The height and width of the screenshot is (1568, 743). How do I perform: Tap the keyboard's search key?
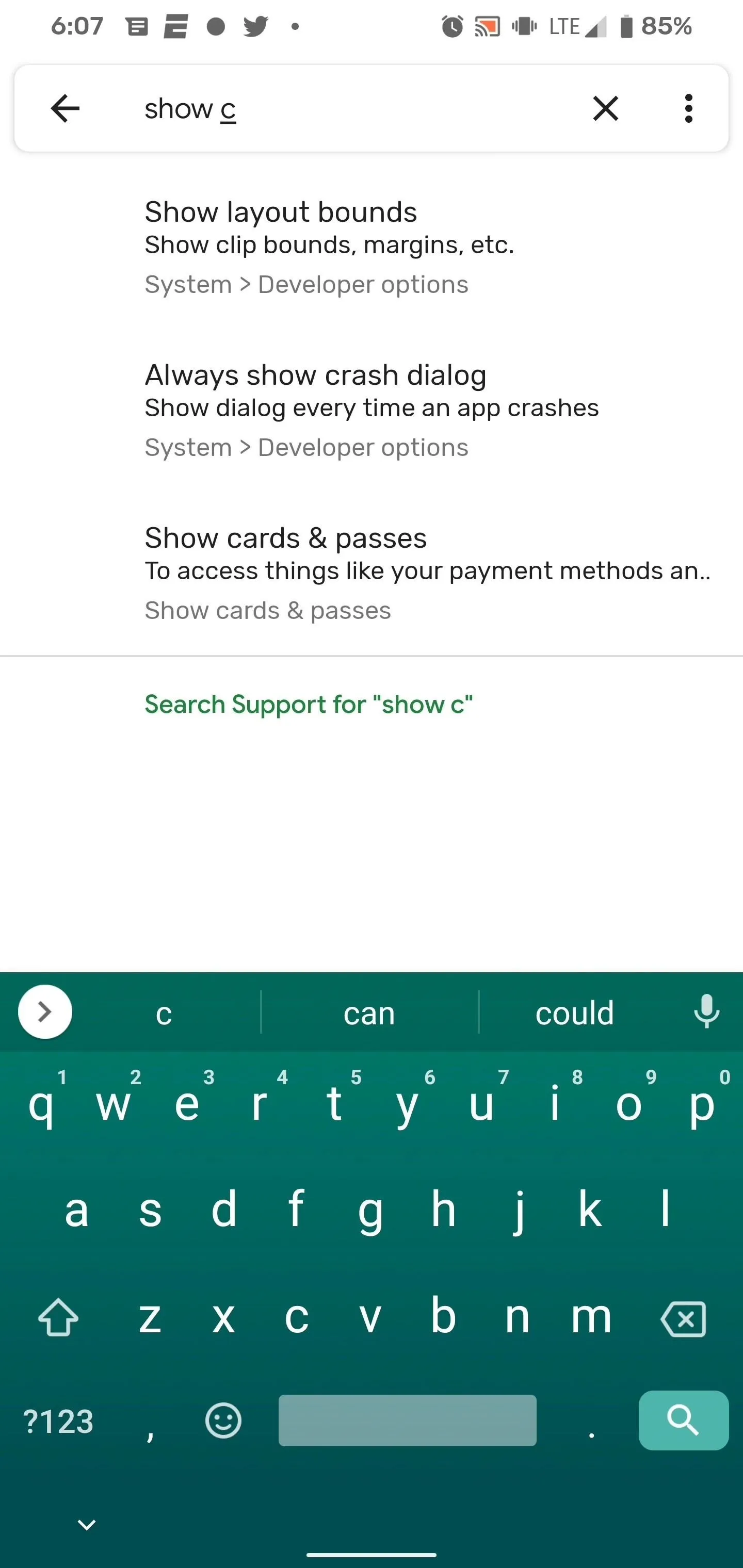683,1420
